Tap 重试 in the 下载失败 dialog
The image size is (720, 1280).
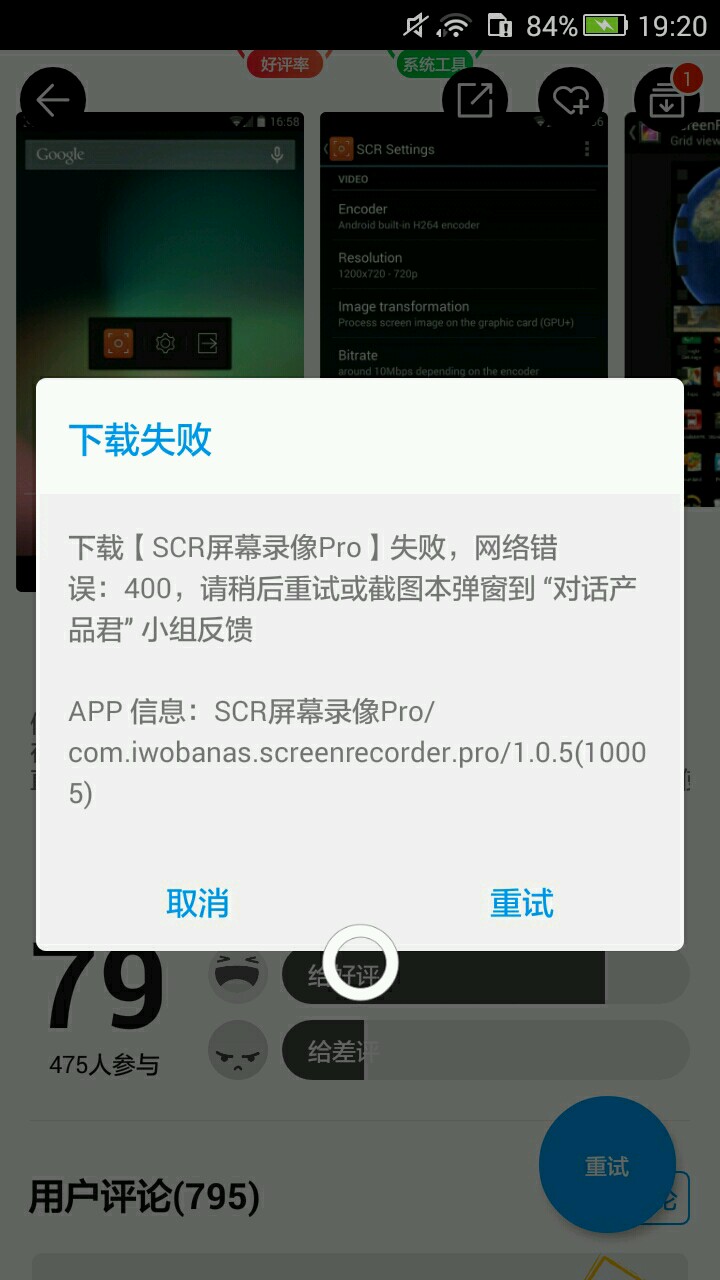(x=521, y=903)
